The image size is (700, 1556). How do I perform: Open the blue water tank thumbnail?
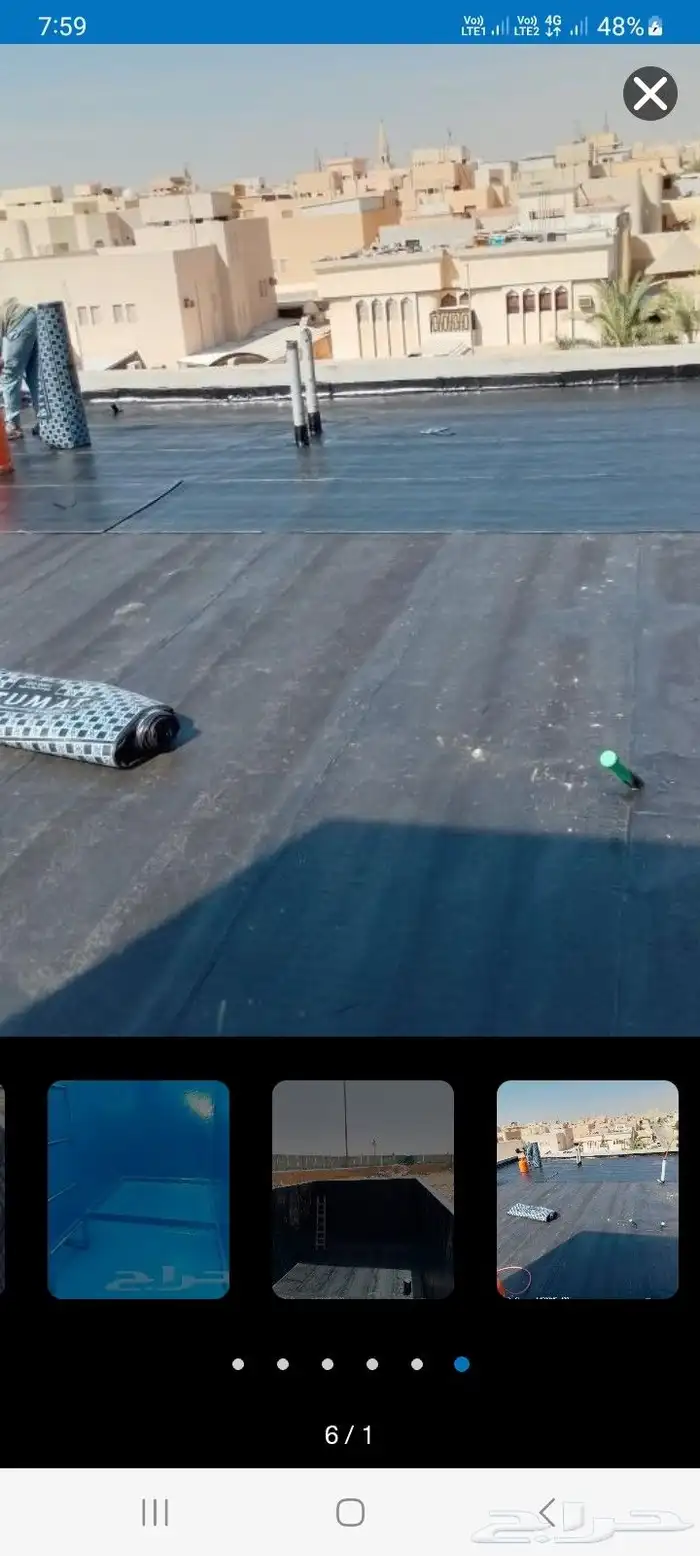138,1189
